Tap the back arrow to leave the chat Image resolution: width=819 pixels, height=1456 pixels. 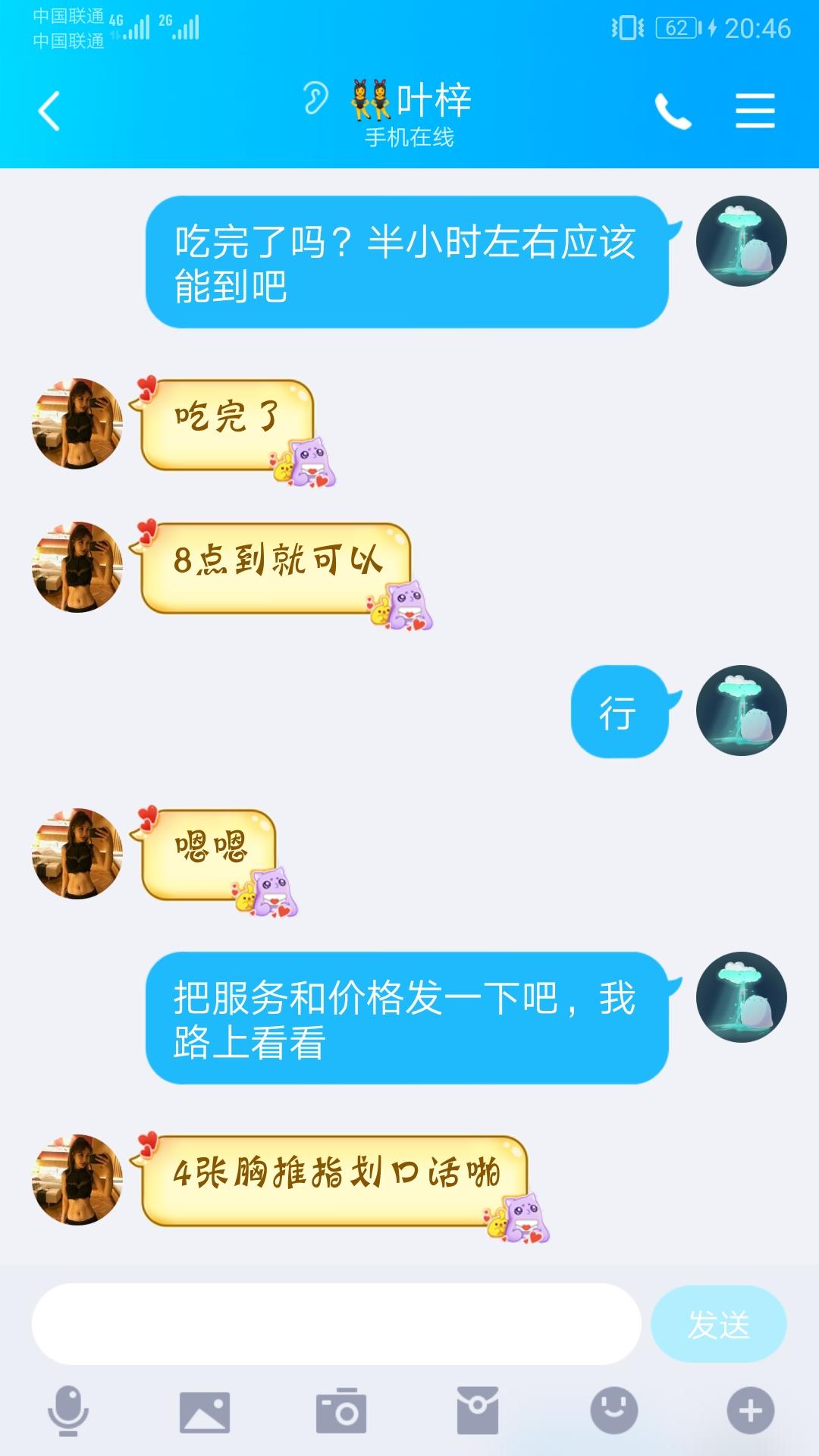pyautogui.click(x=45, y=111)
